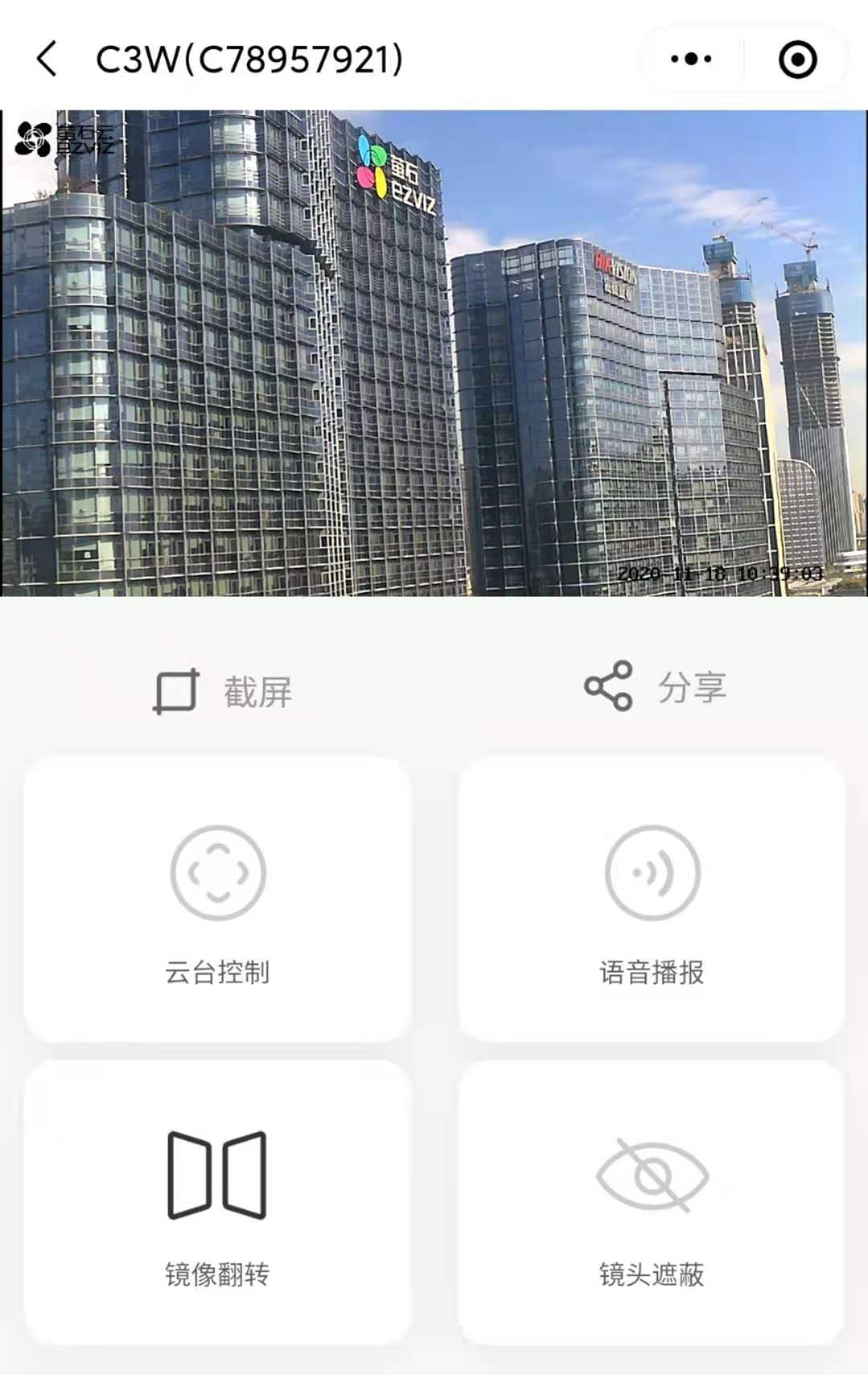Tap the camera title C3W(C78957921)
The image size is (868, 1375).
249,57
